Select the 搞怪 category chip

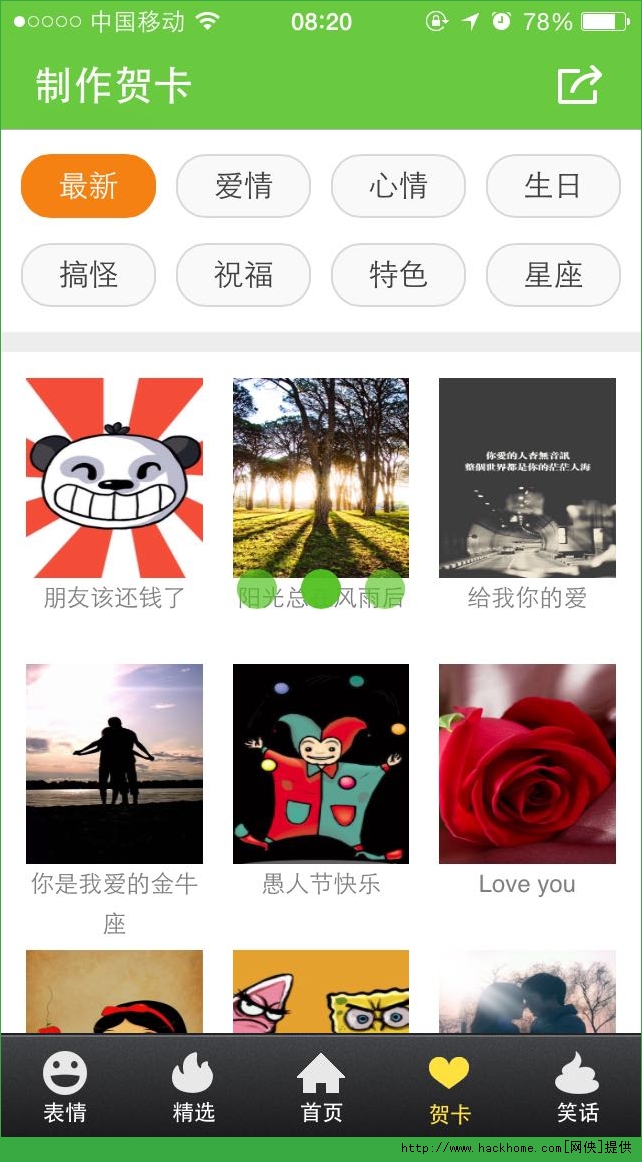(89, 275)
